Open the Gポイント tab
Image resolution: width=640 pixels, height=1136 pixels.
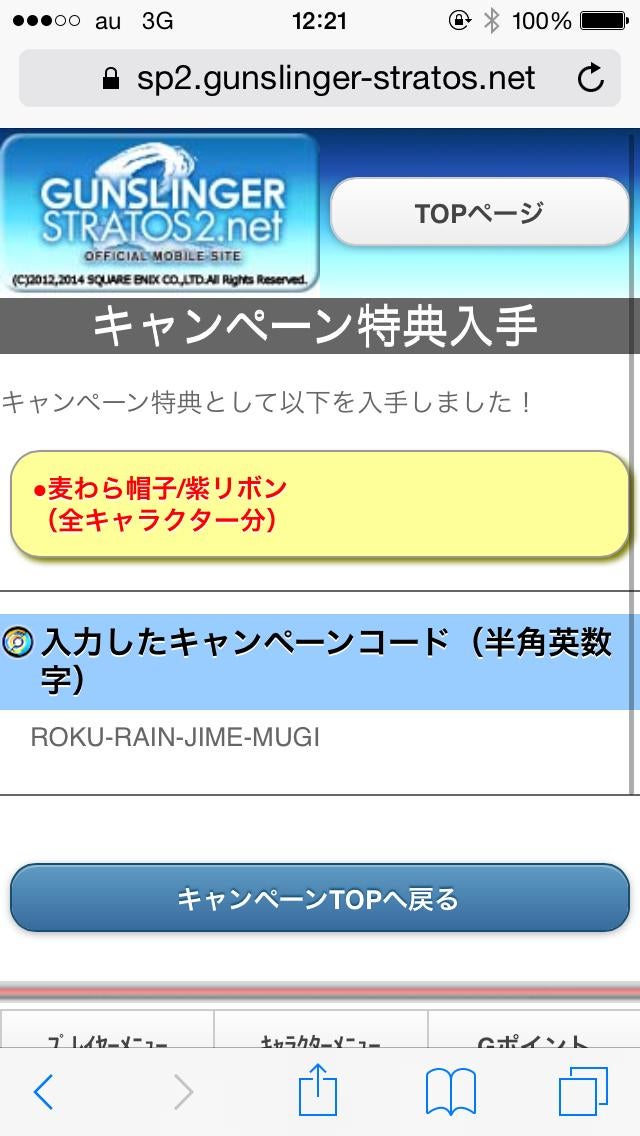pyautogui.click(x=533, y=1035)
